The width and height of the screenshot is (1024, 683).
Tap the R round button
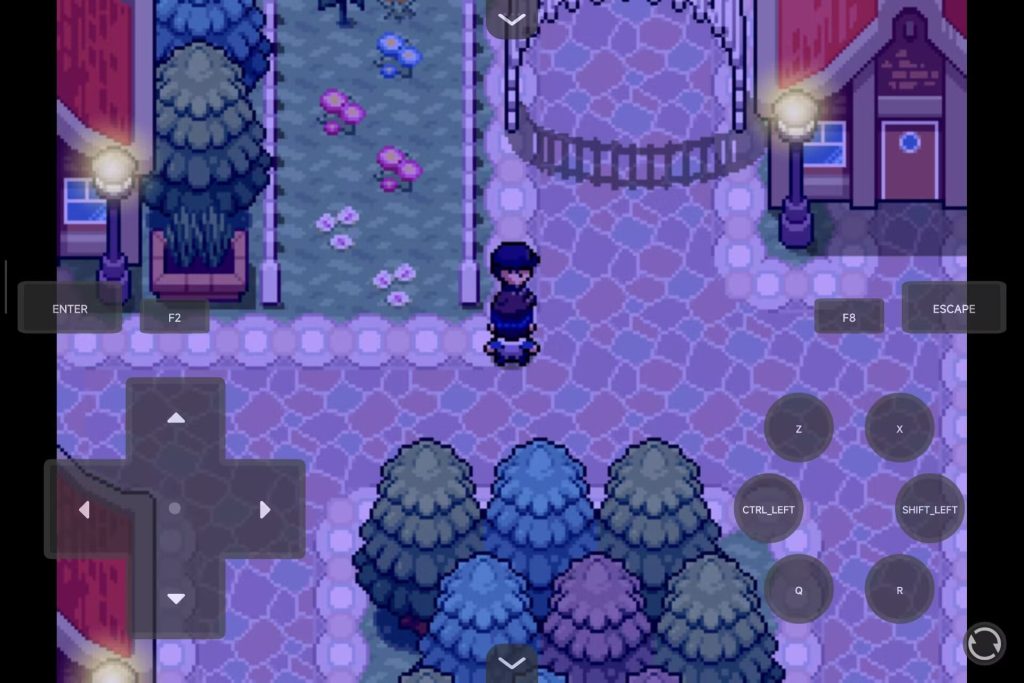coord(899,590)
